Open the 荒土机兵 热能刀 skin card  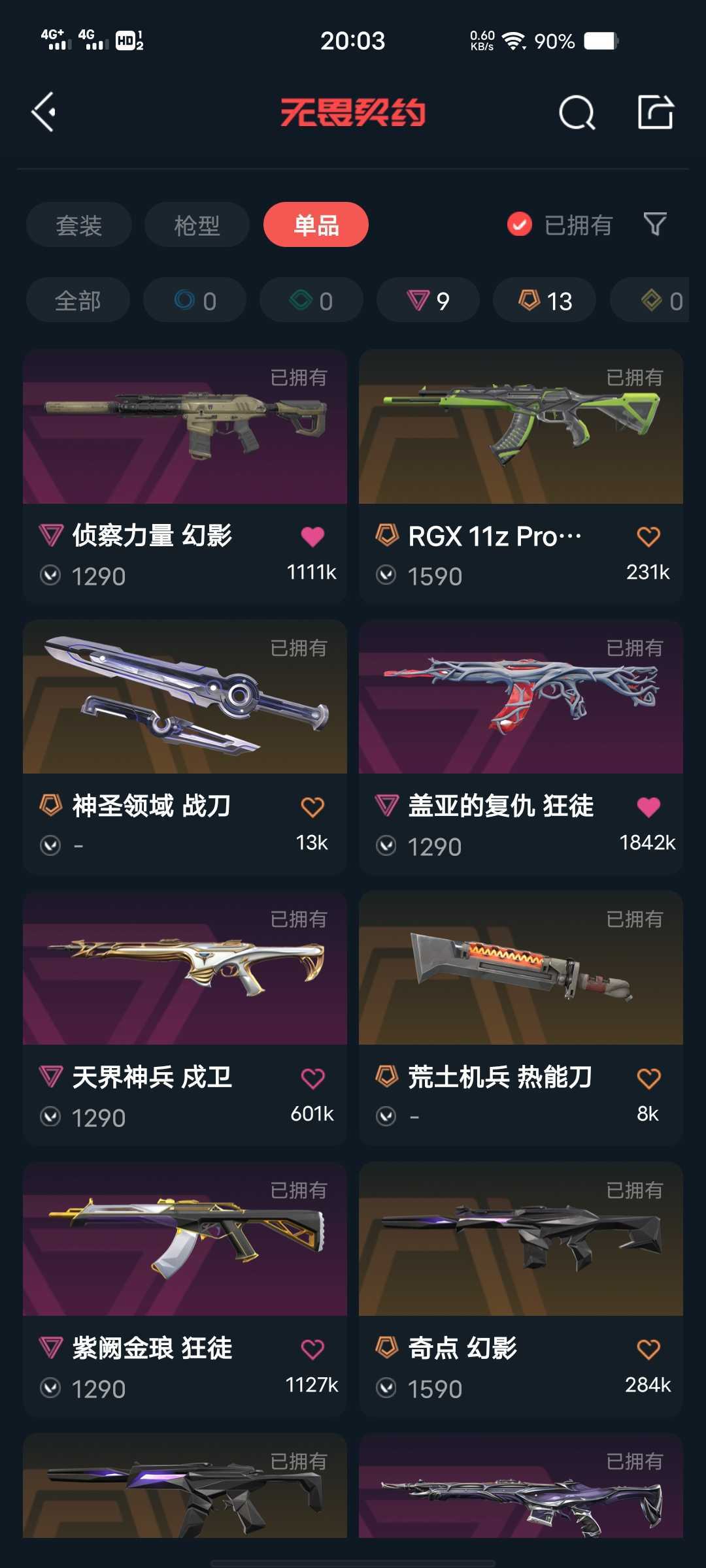coord(521,1019)
